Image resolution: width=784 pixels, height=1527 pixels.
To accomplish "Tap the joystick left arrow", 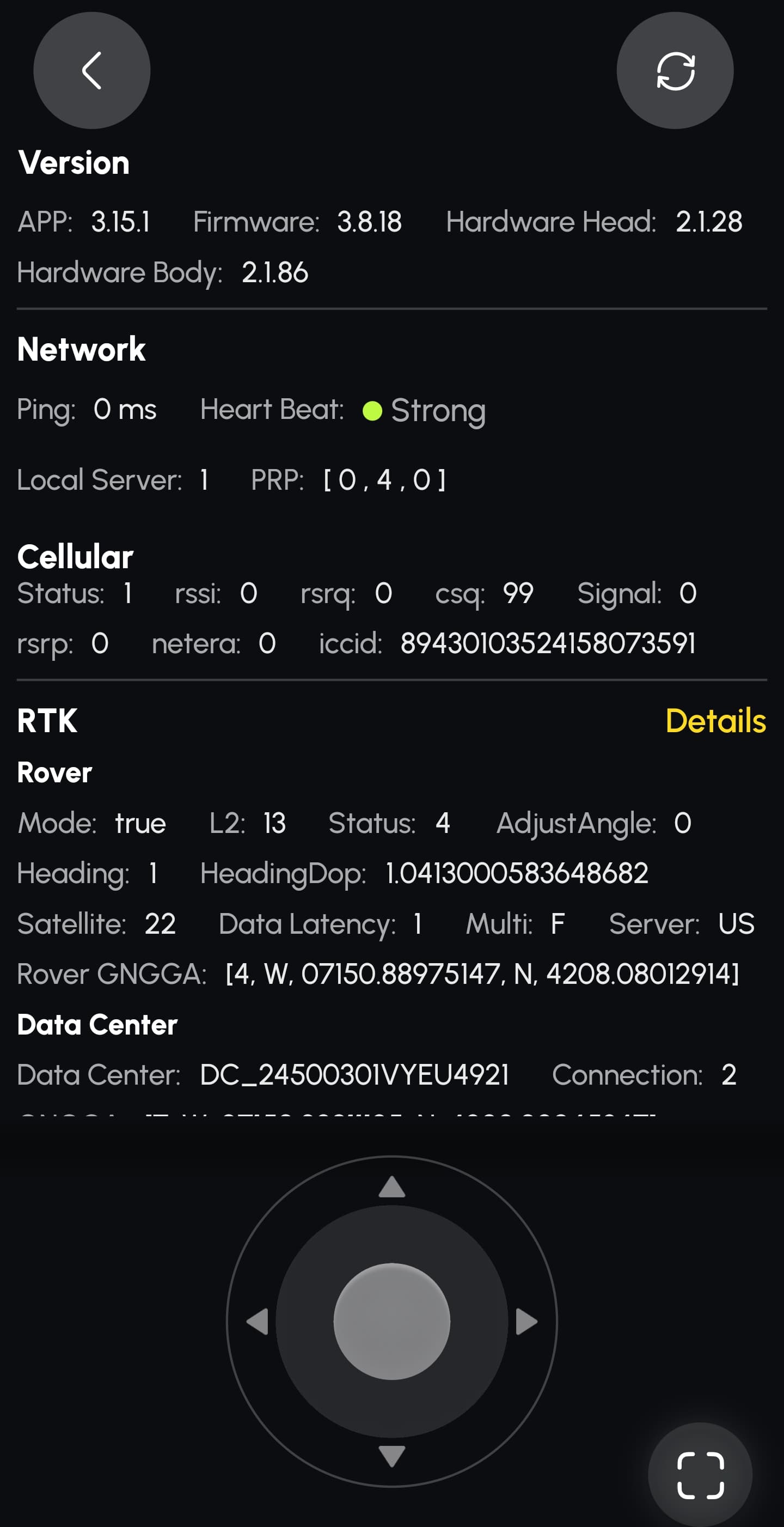I will click(257, 1321).
